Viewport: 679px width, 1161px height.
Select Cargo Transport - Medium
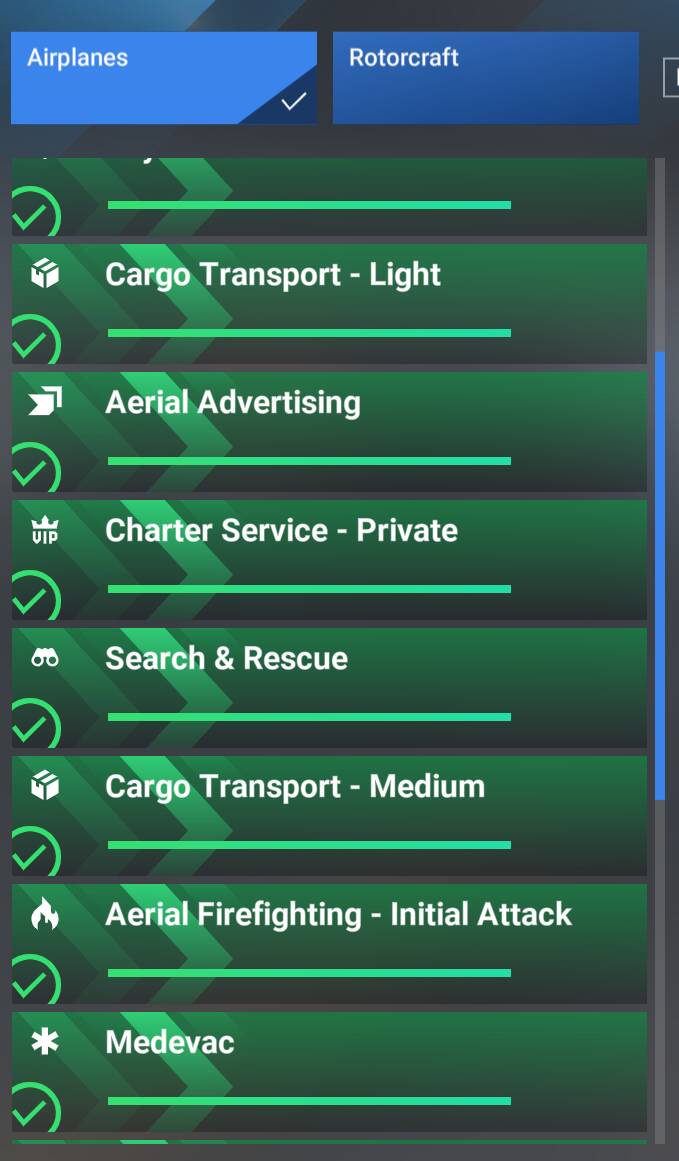329,815
